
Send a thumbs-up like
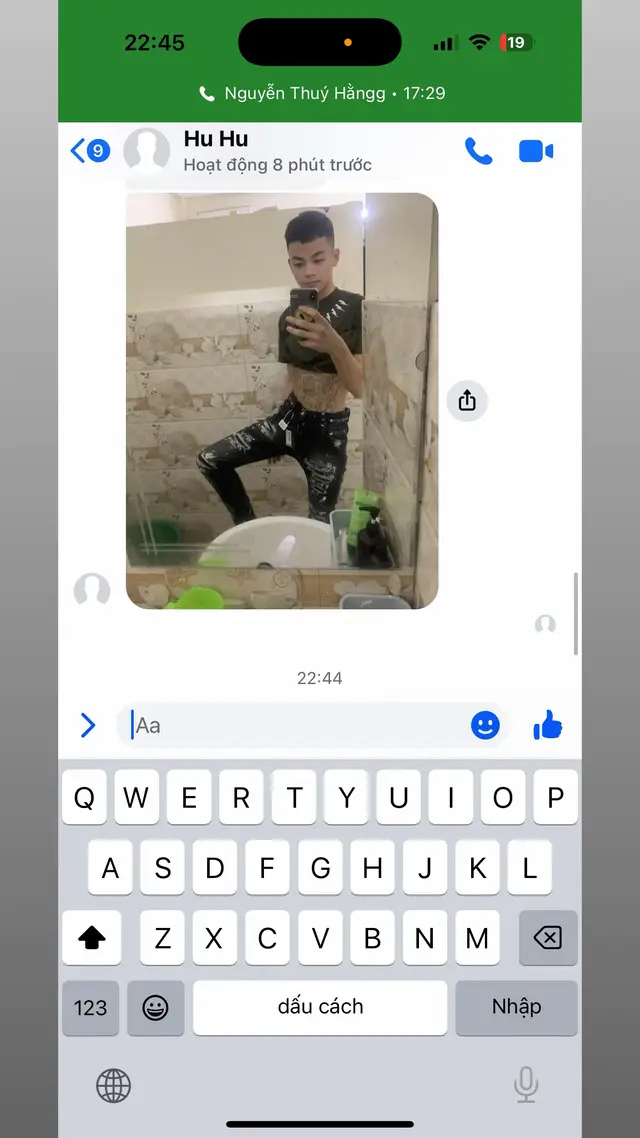(x=548, y=725)
